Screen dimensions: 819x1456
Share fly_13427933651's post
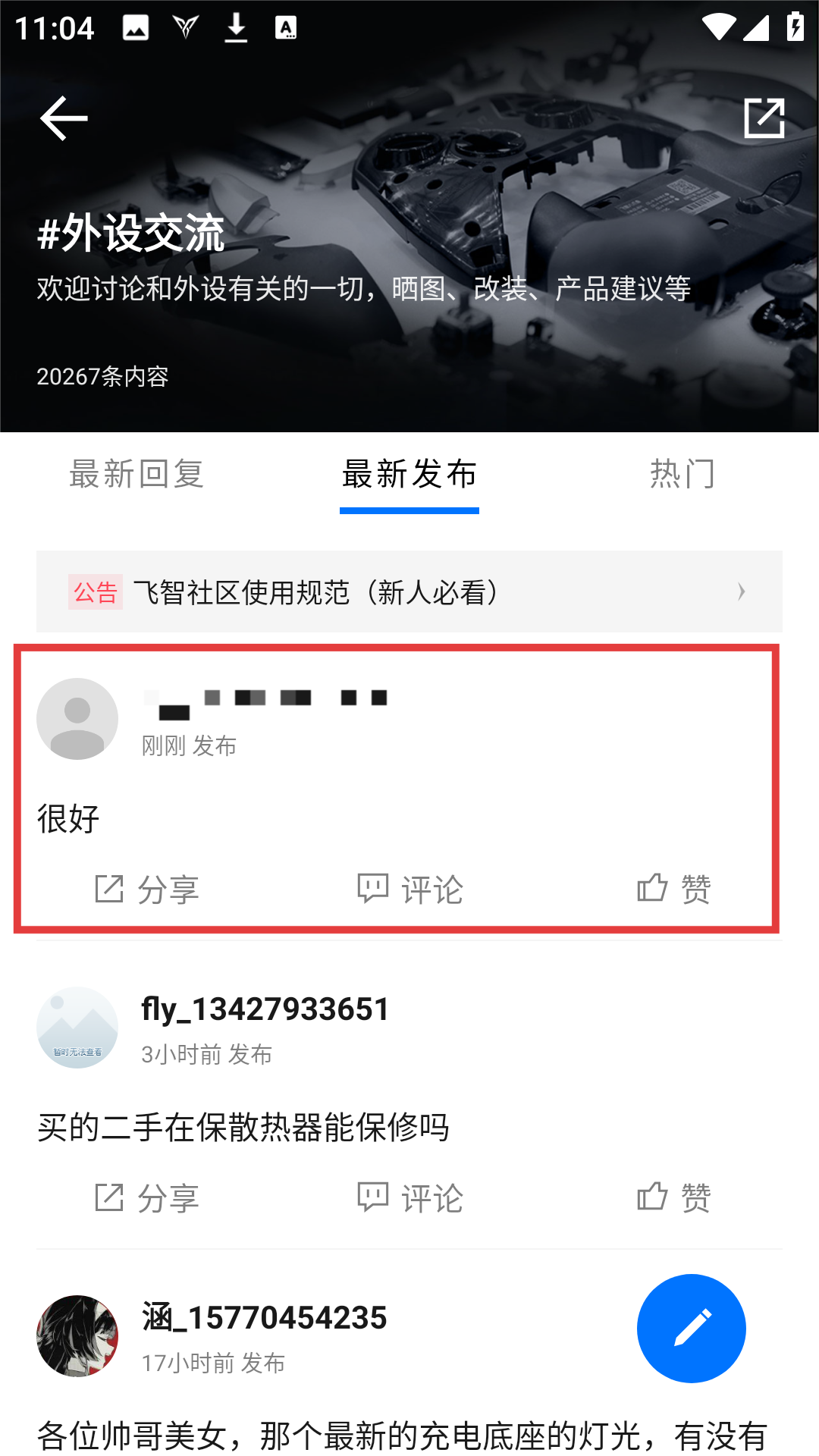tap(147, 1198)
